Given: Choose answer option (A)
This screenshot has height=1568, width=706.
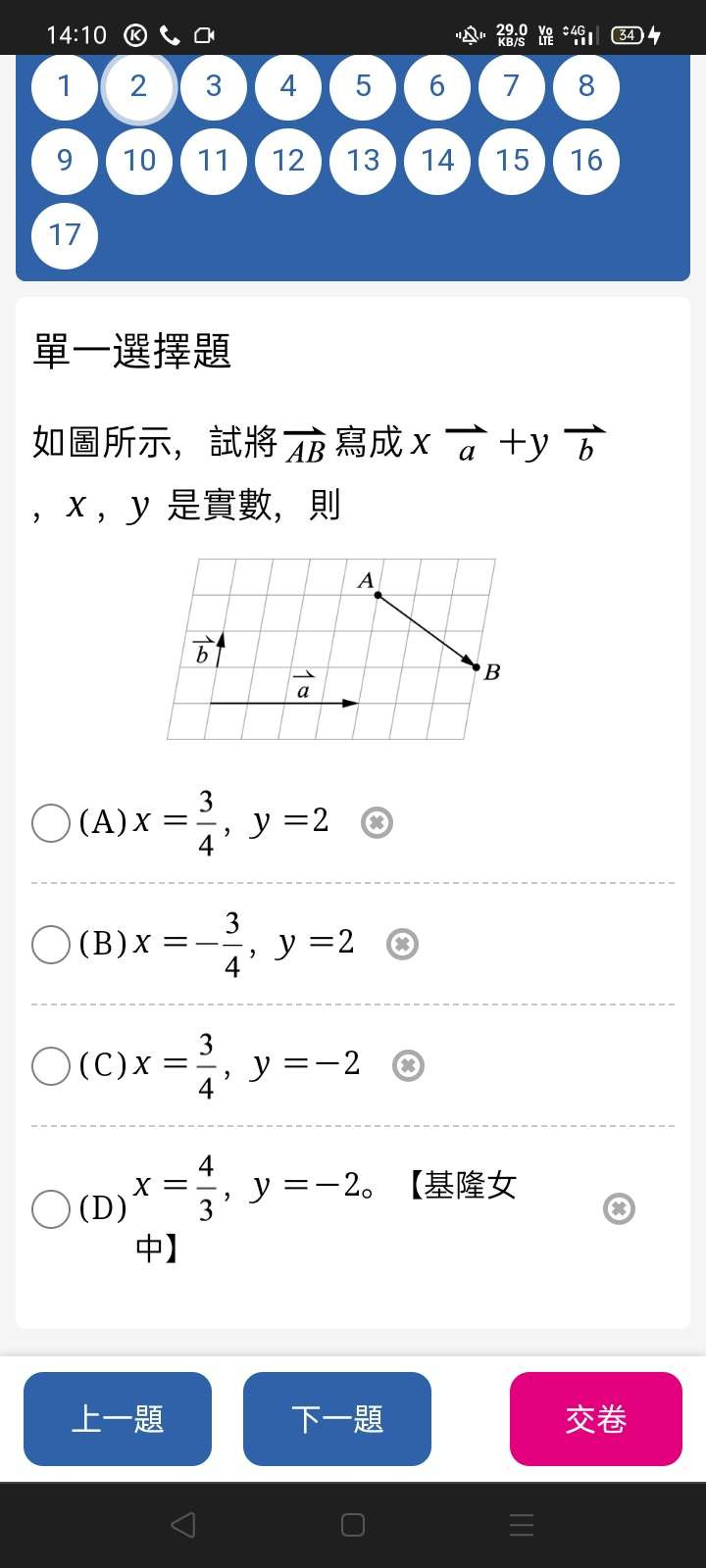Looking at the screenshot, I should [51, 823].
